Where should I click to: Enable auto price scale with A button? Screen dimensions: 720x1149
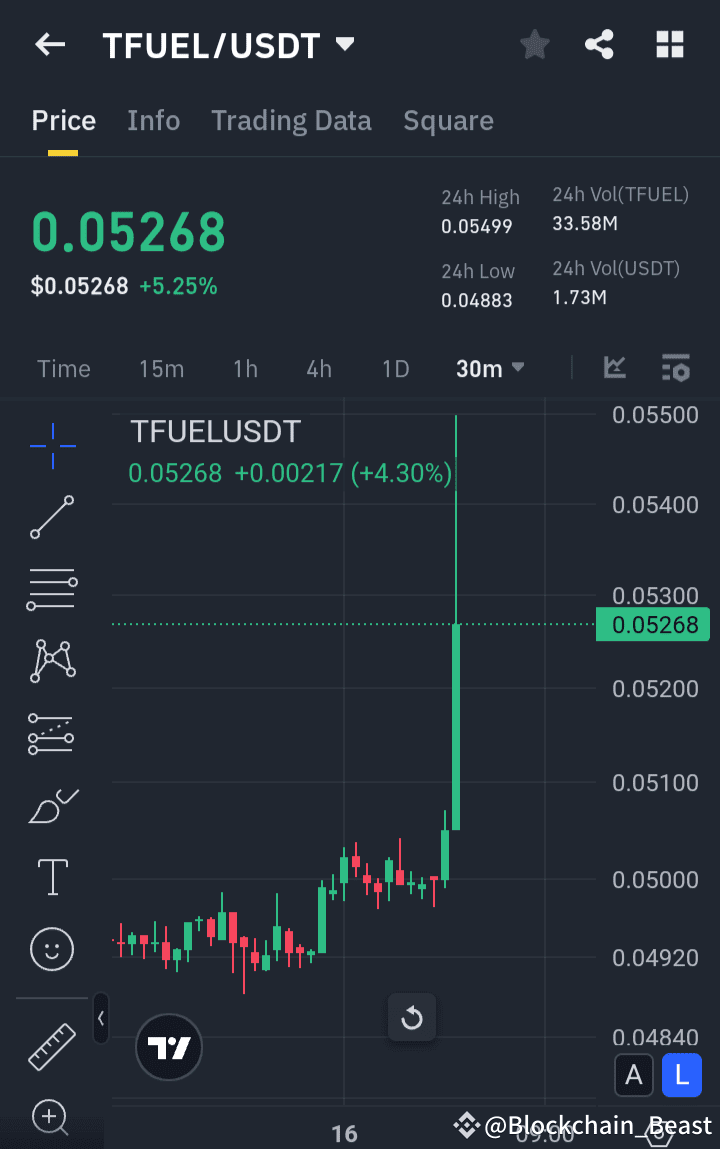[x=634, y=1075]
